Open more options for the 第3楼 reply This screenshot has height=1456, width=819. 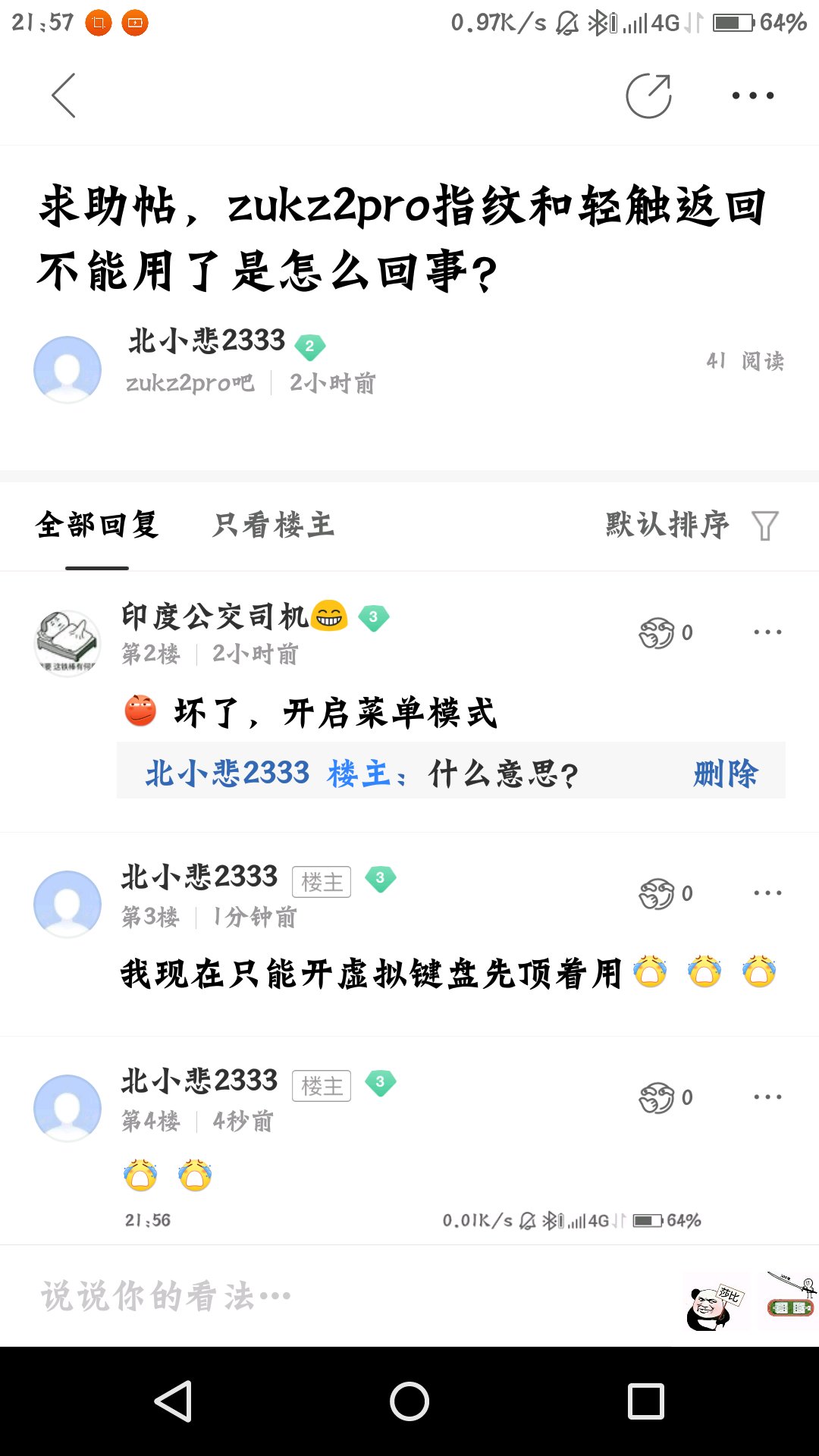tap(767, 893)
